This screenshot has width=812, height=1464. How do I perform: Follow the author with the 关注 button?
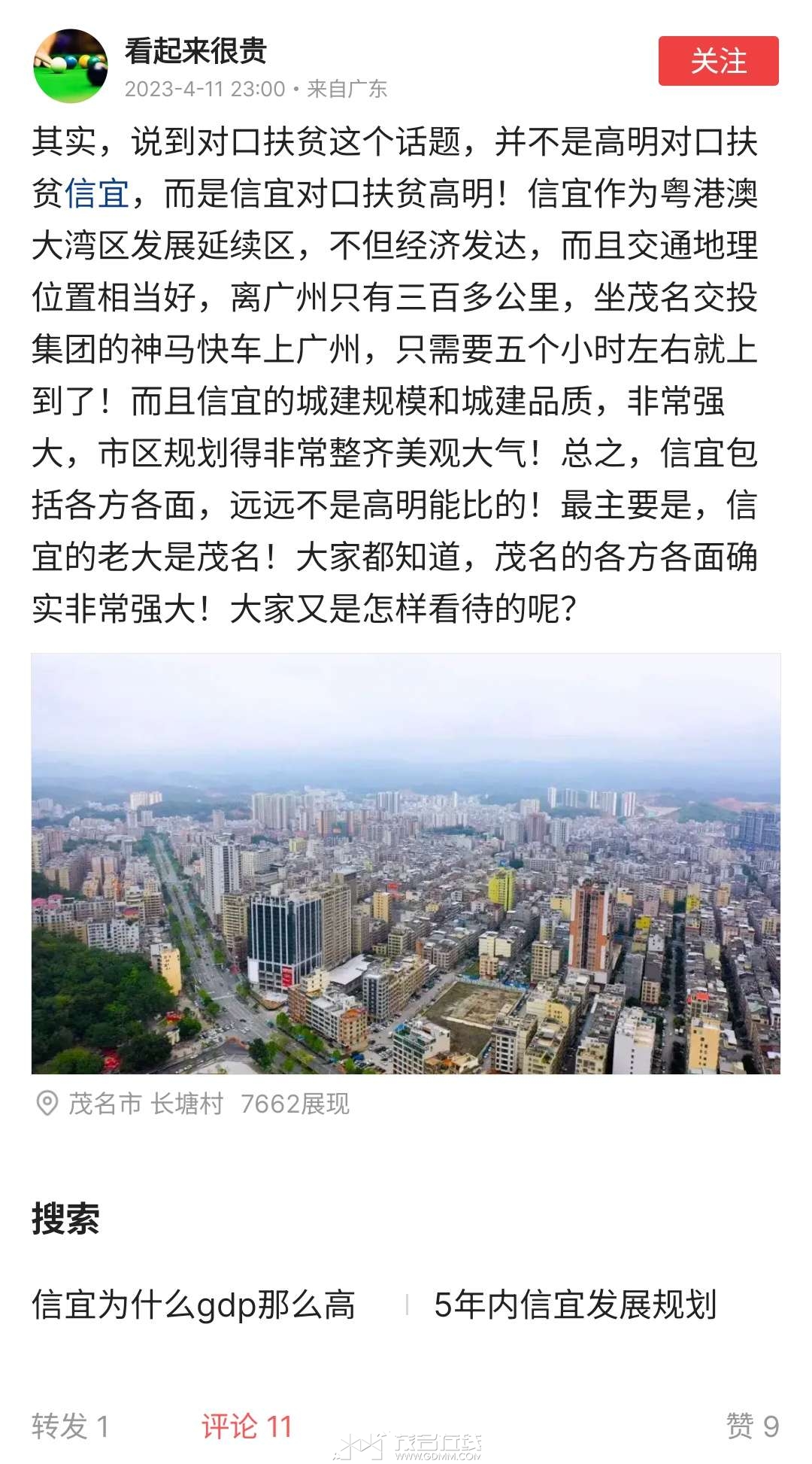[x=718, y=61]
